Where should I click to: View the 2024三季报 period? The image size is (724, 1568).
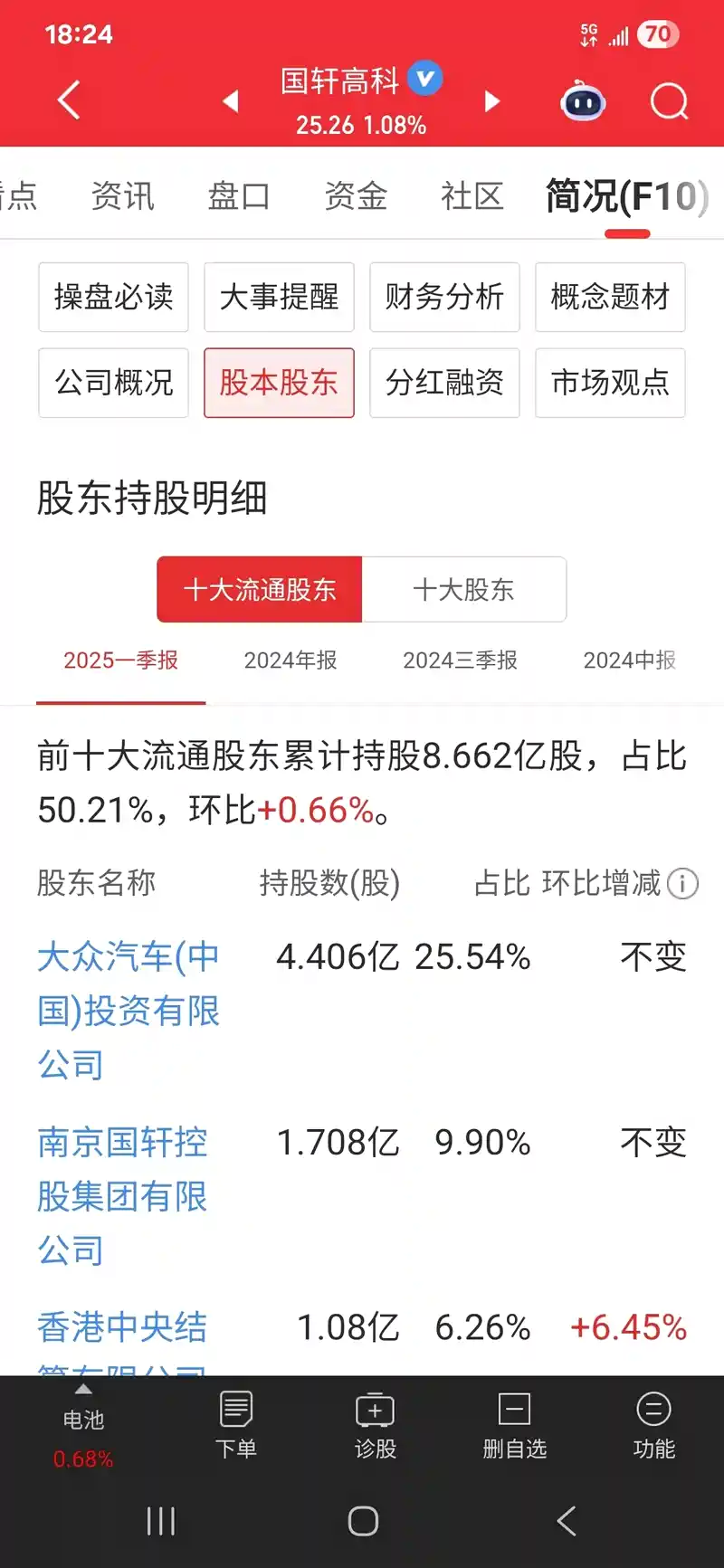(x=460, y=660)
